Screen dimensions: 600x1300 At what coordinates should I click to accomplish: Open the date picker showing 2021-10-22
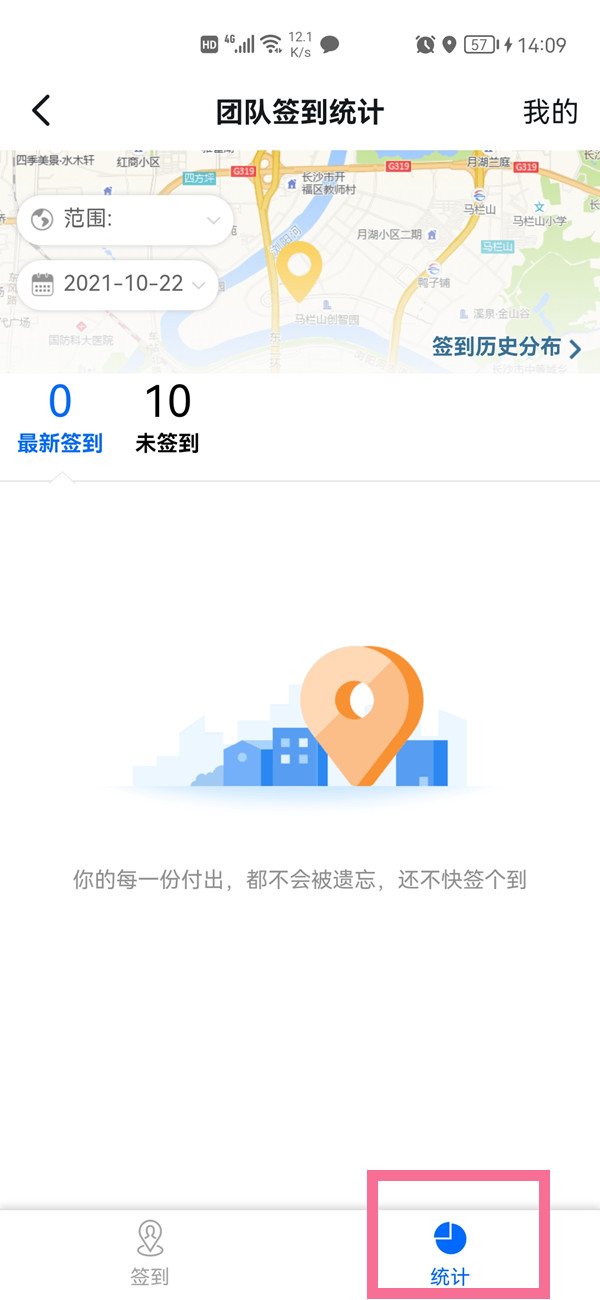117,284
